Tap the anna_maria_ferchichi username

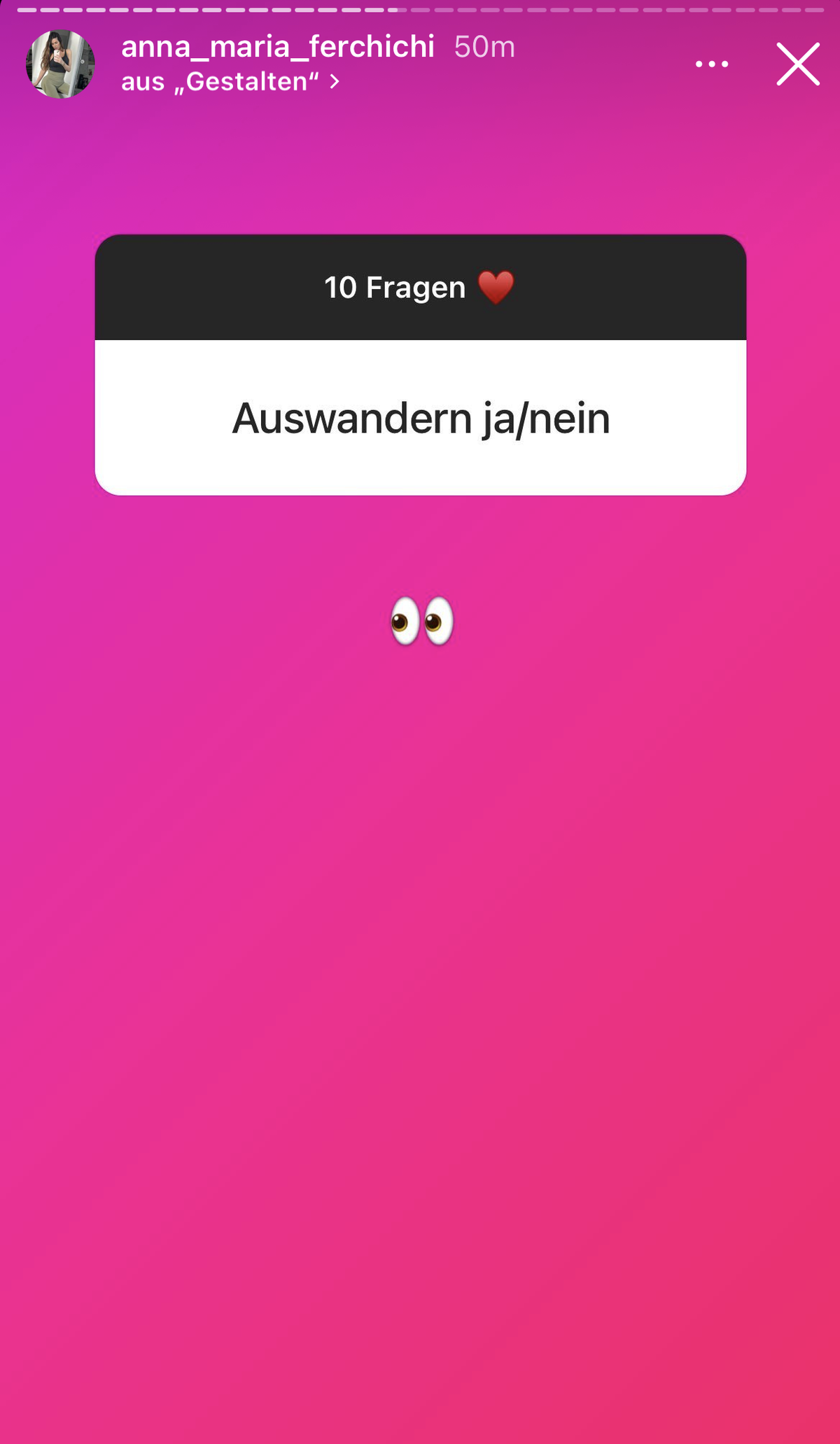tap(278, 47)
